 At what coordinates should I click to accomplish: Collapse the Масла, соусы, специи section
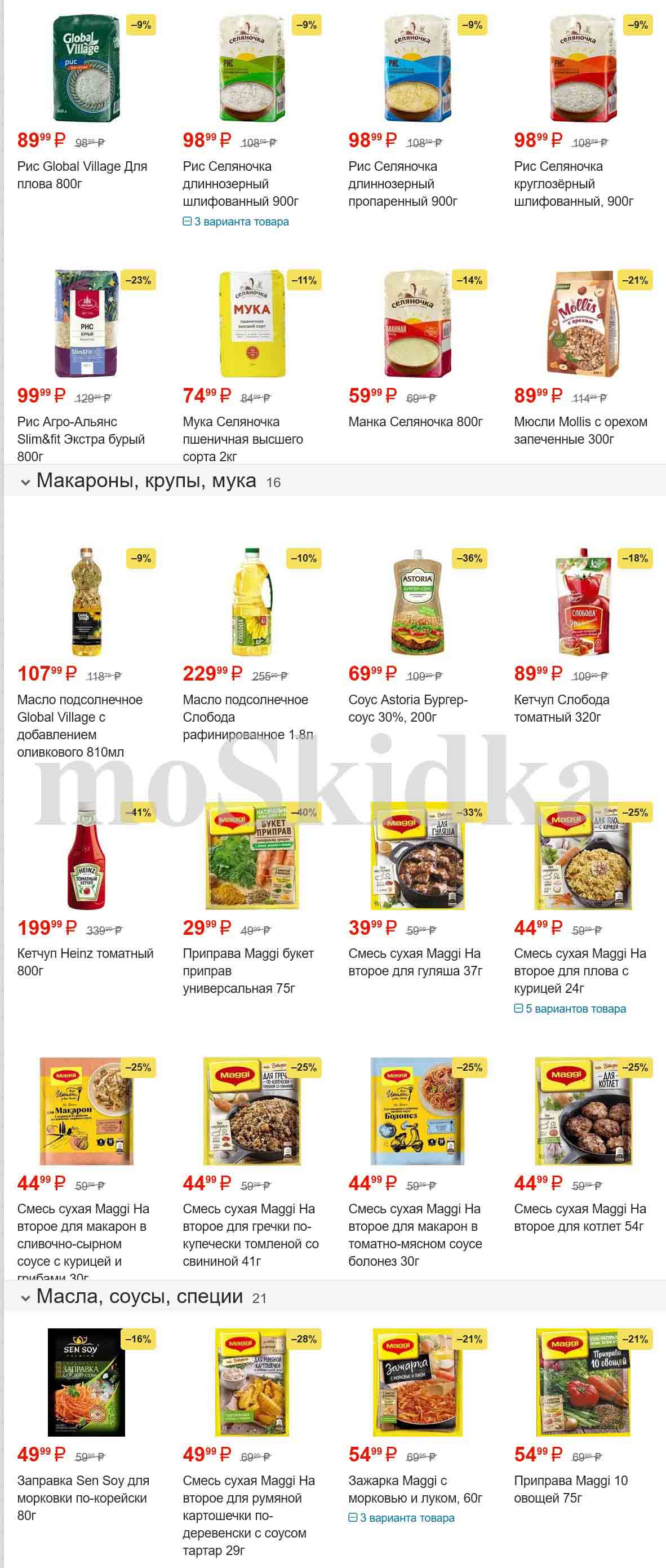pos(25,1298)
